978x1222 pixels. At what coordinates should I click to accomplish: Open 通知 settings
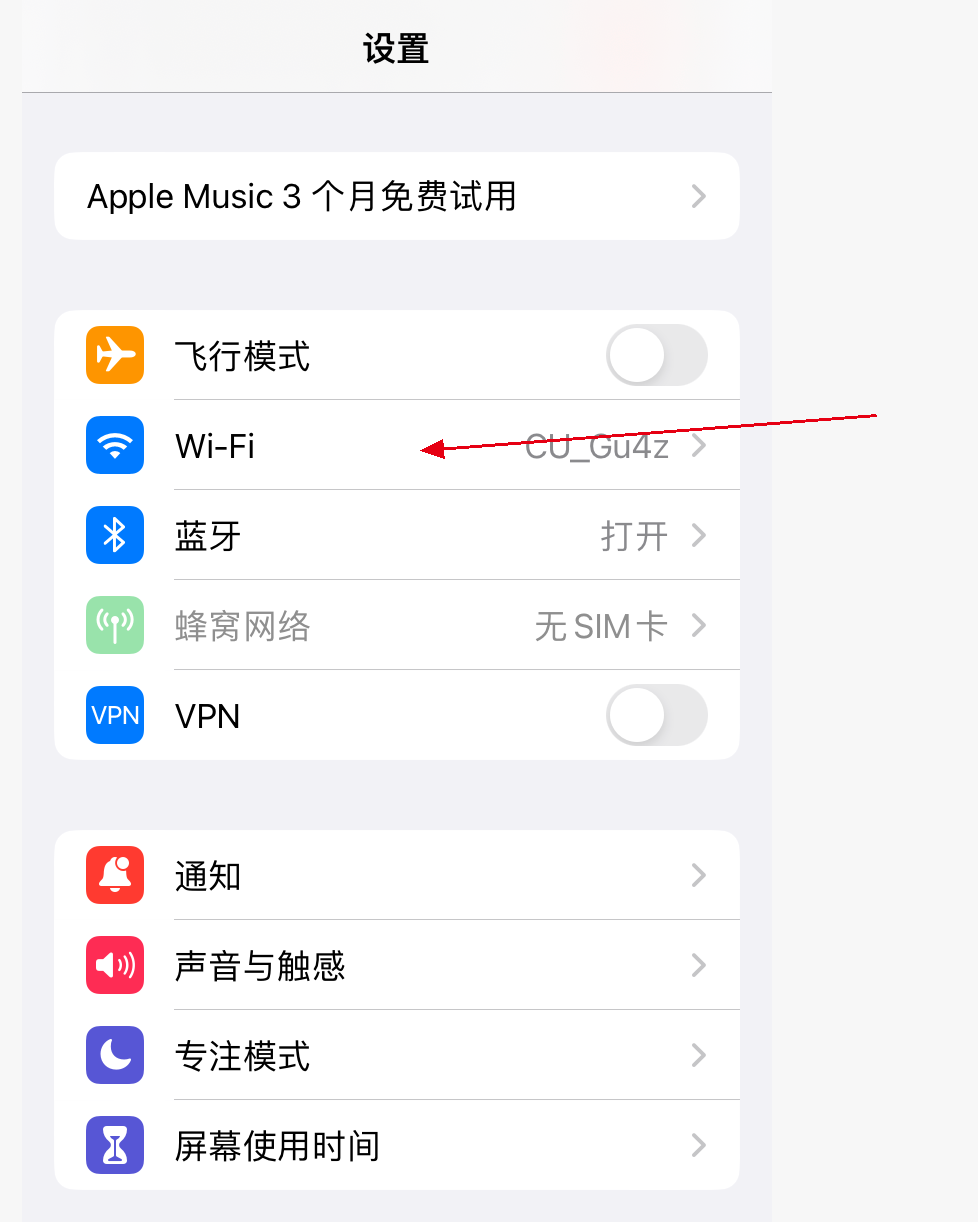click(x=396, y=876)
